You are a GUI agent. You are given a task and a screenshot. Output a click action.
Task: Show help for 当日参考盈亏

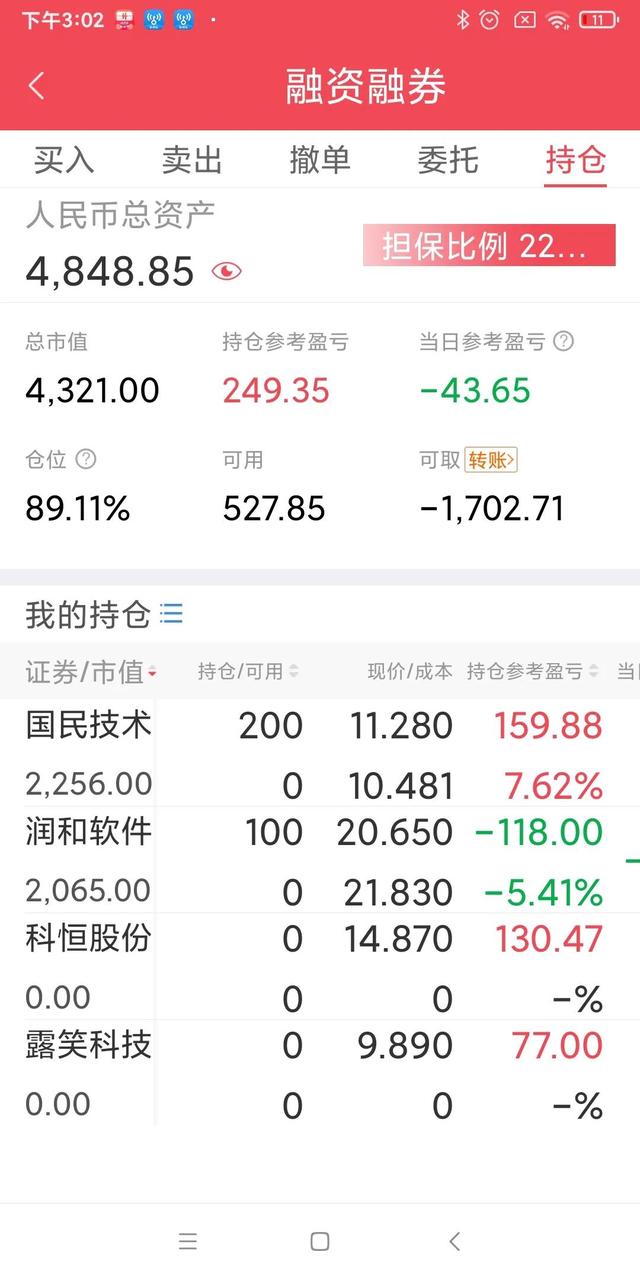point(564,342)
